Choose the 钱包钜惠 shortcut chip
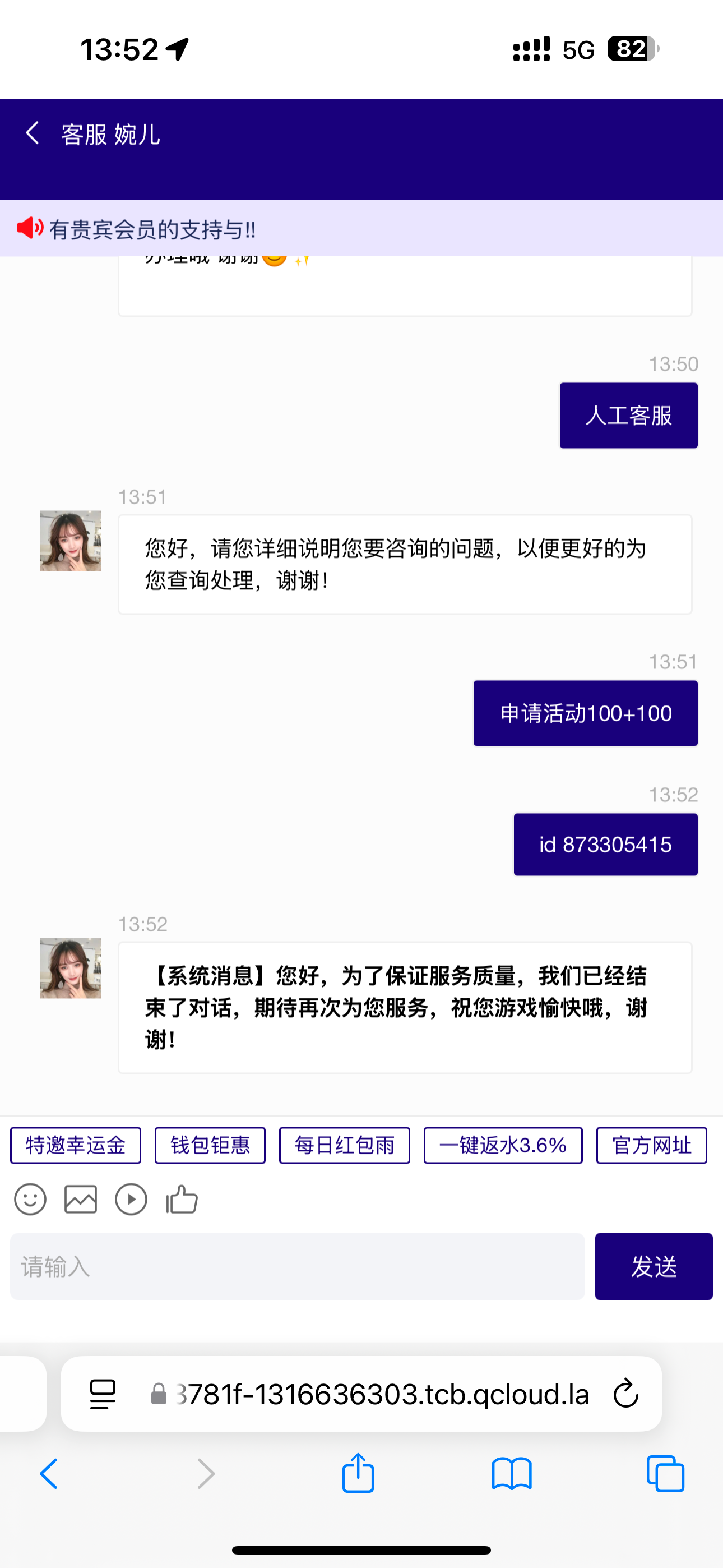The image size is (723, 1568). coord(210,1145)
